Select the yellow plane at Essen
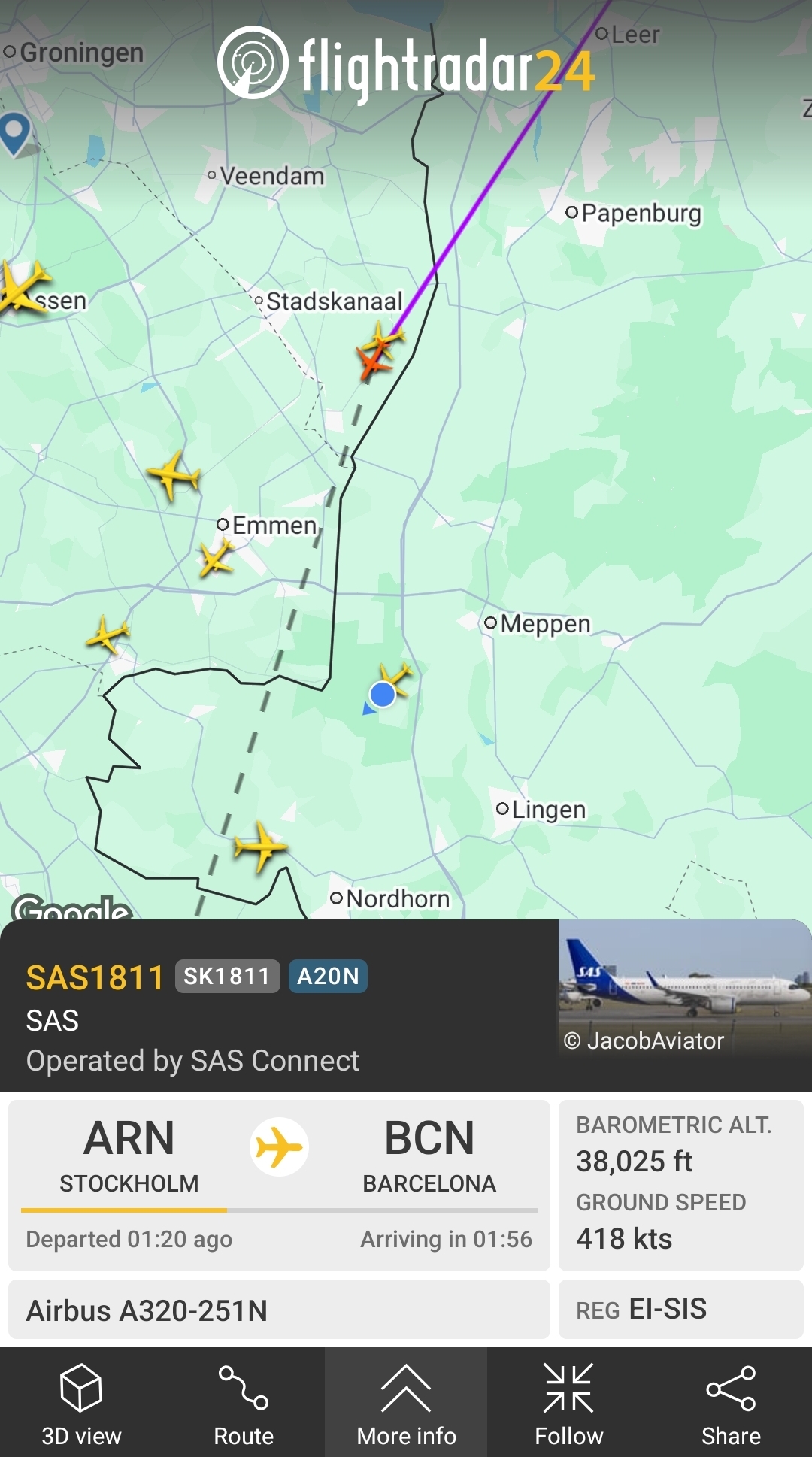The width and height of the screenshot is (812, 1457). click(21, 286)
